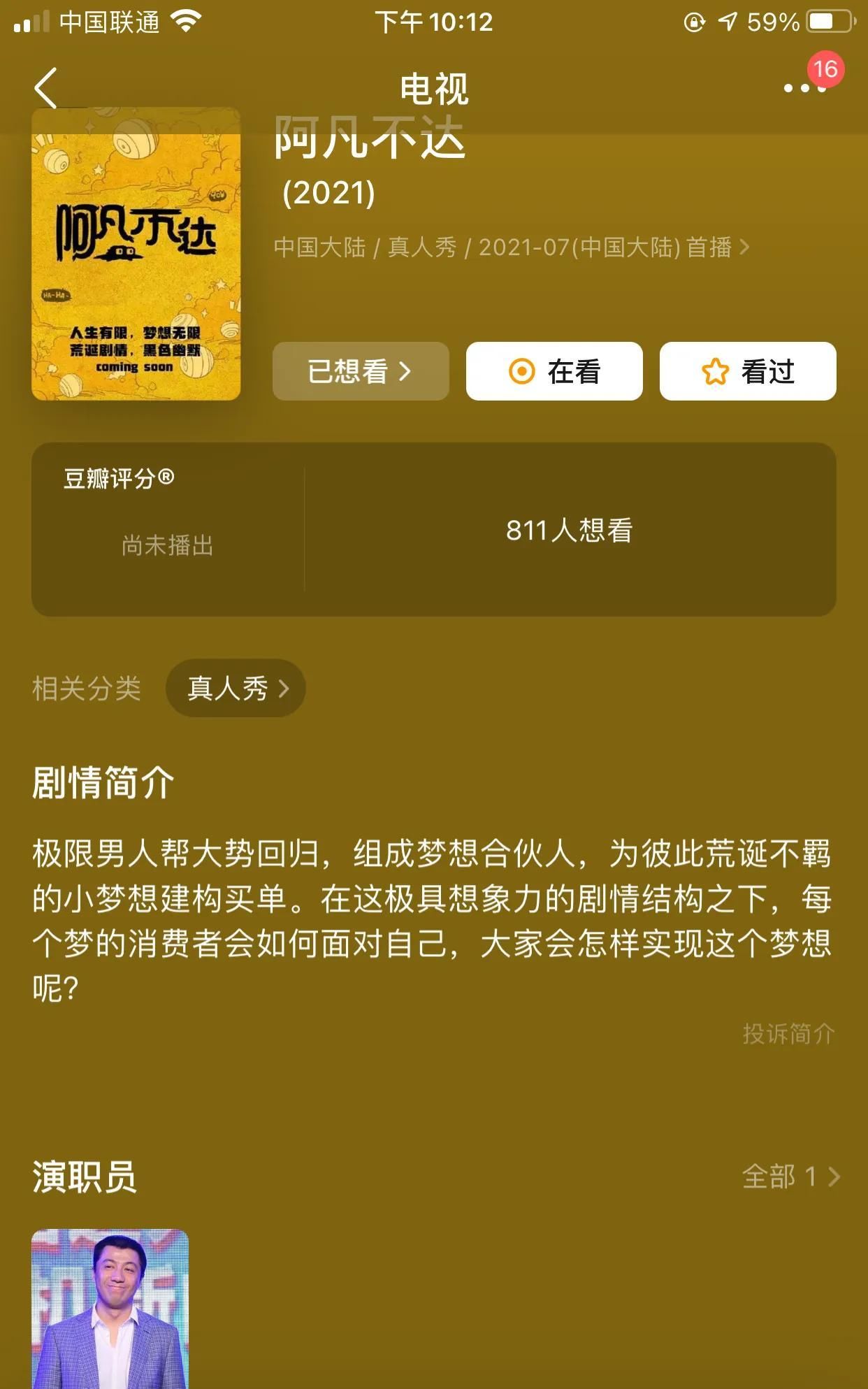Open the notifications badge showing 16
This screenshot has height=1389, width=868.
(x=826, y=70)
